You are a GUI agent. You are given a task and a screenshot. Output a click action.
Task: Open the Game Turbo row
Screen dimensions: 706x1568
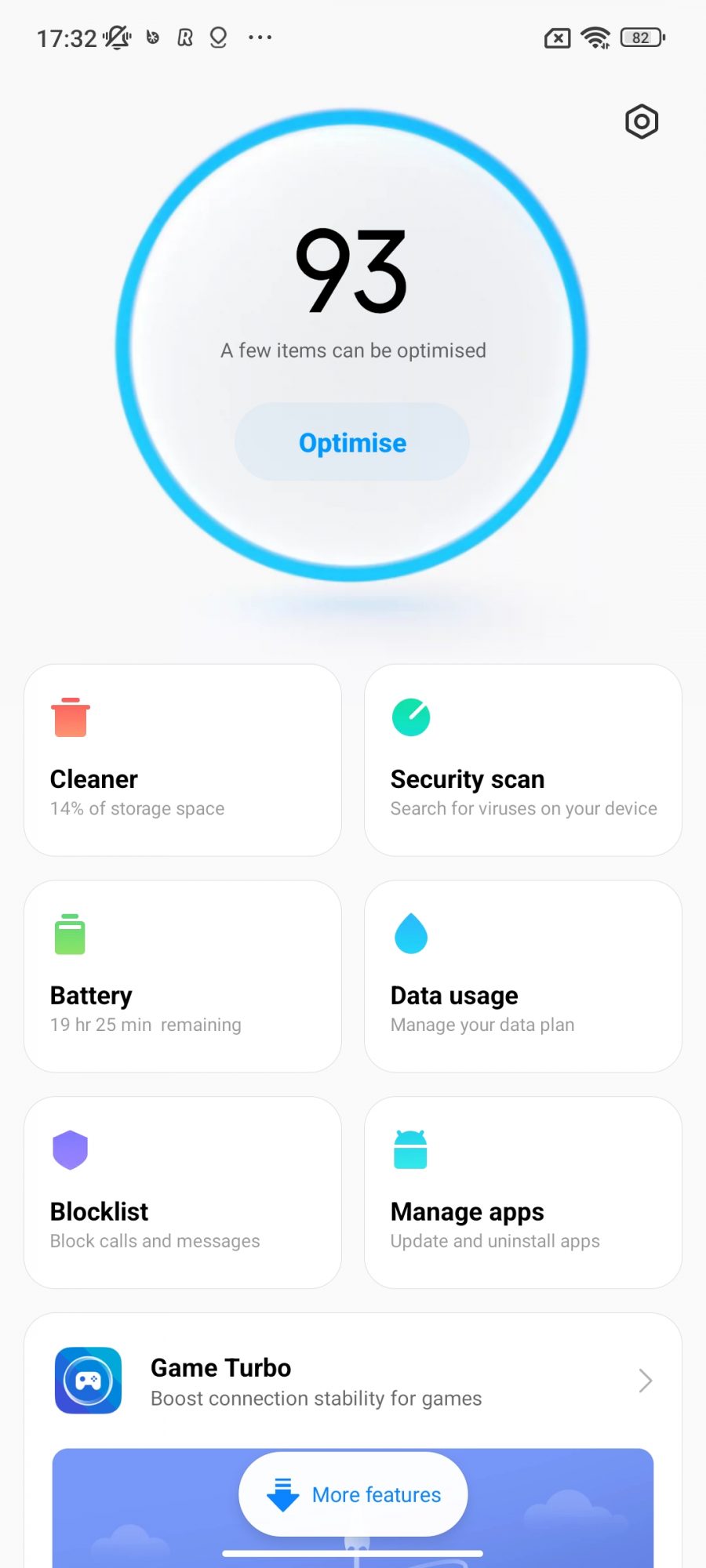point(353,1381)
